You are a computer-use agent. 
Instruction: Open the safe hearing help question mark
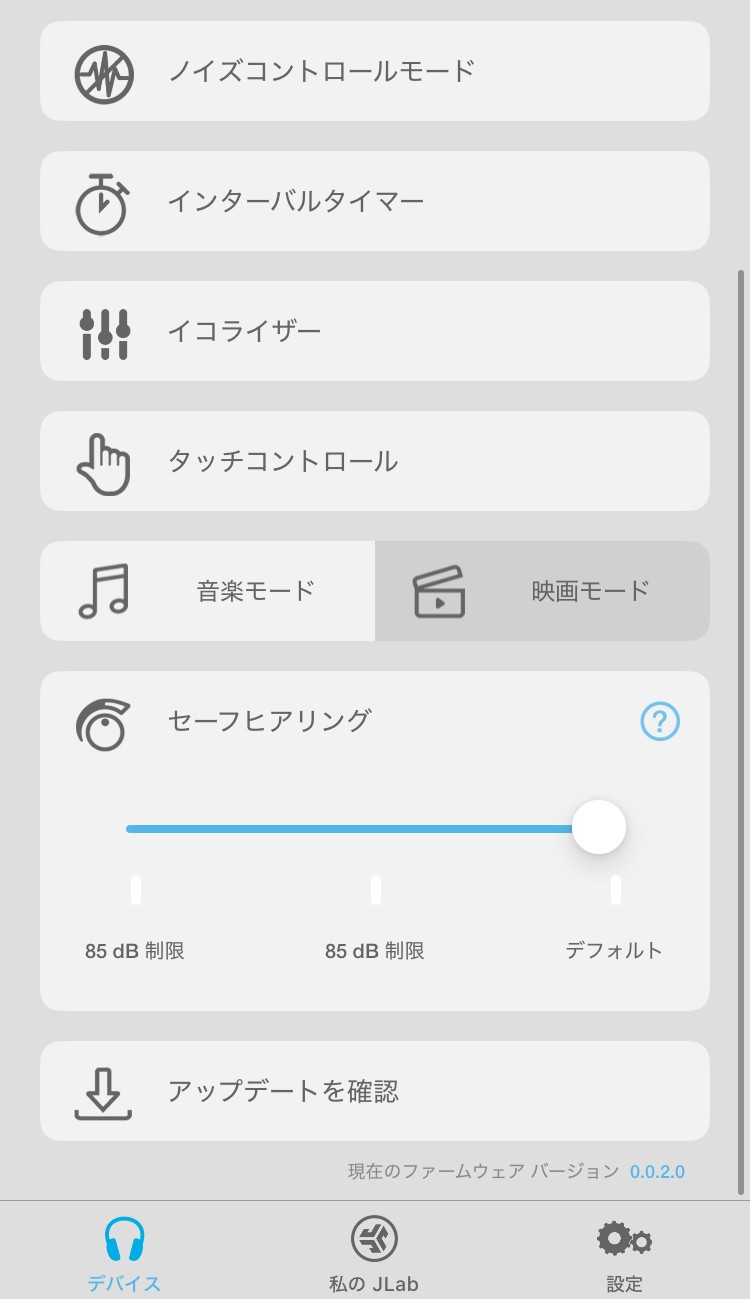pos(659,721)
